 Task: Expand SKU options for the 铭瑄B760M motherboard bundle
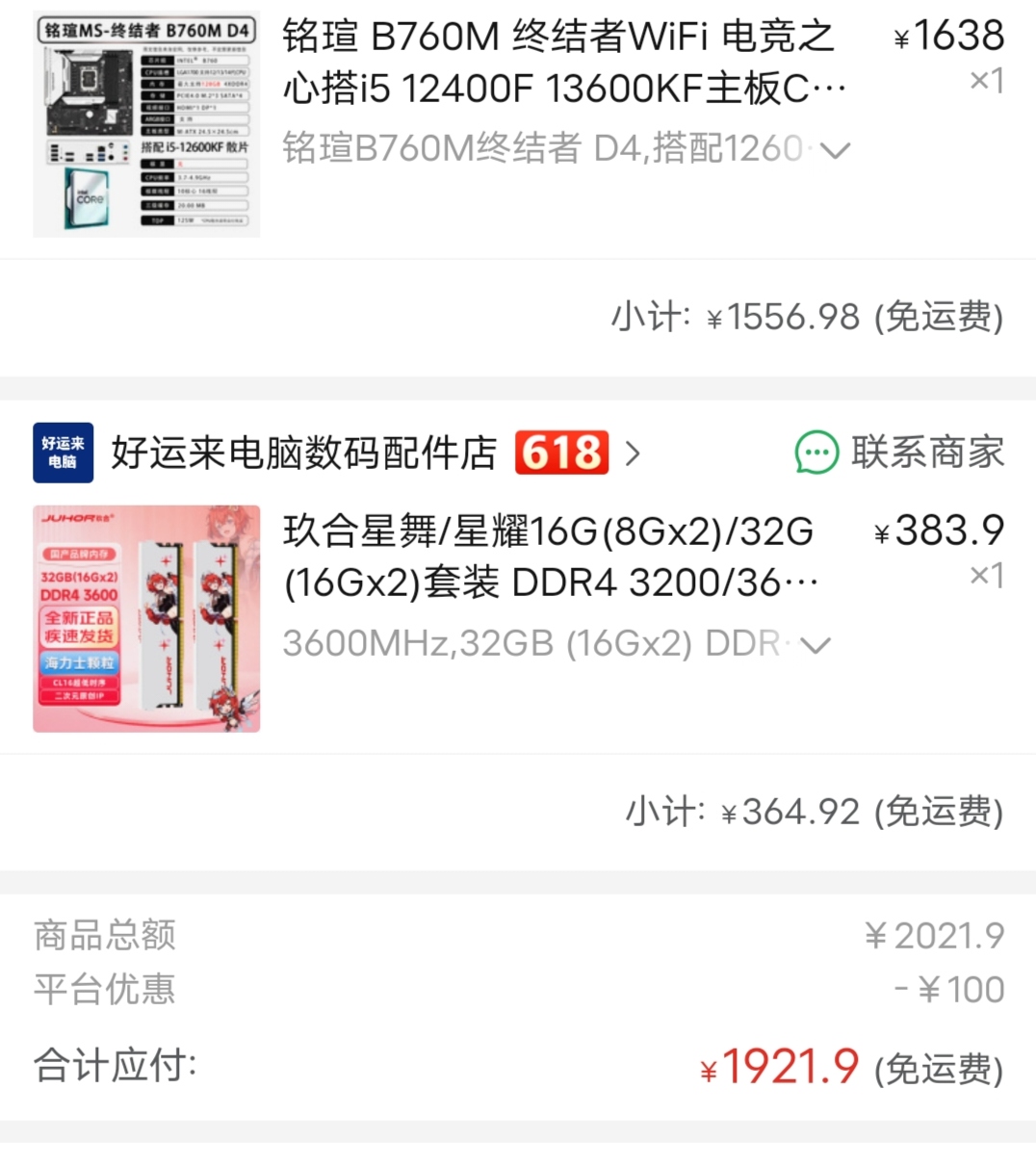[836, 149]
